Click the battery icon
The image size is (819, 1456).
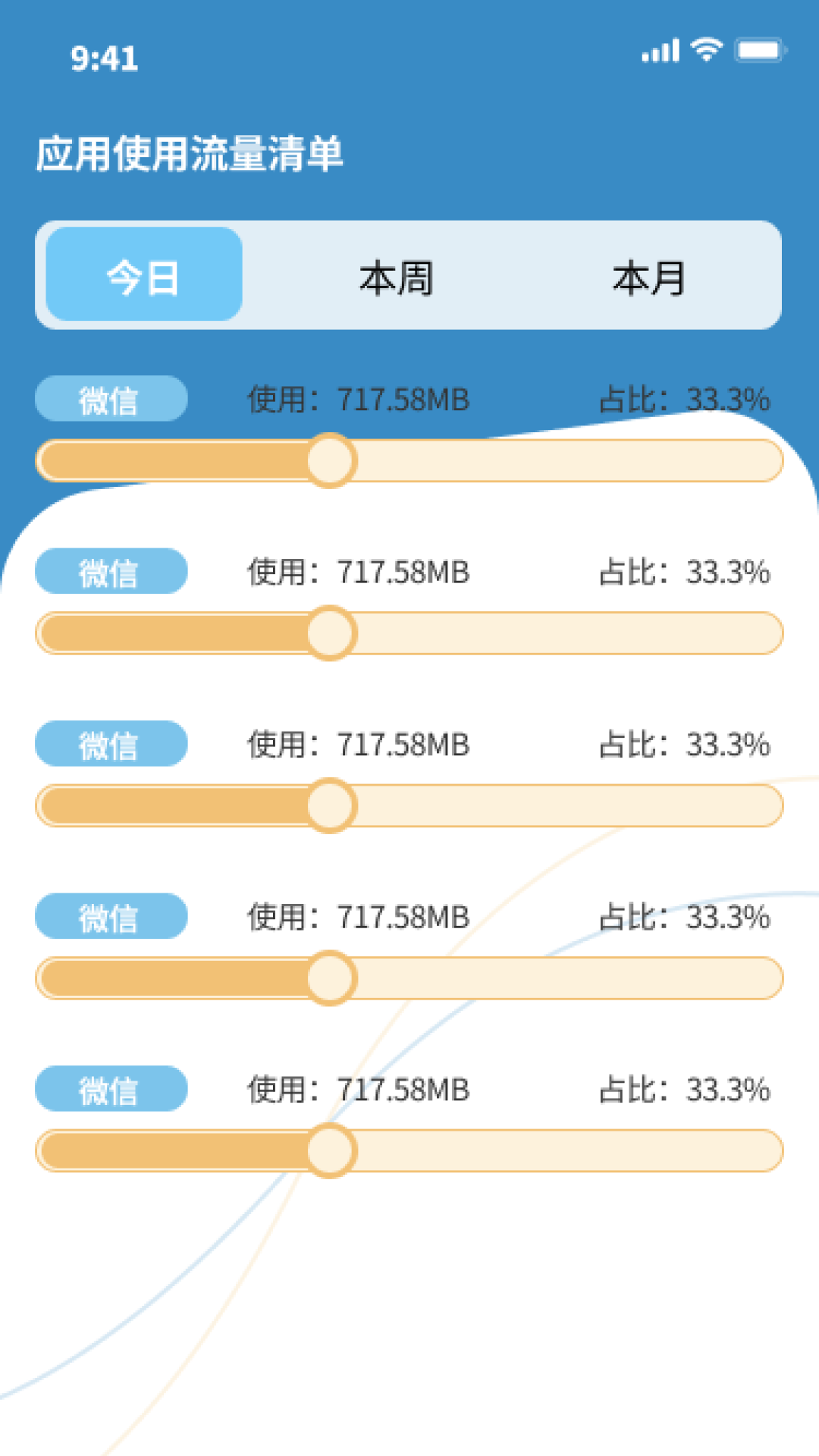click(x=758, y=49)
